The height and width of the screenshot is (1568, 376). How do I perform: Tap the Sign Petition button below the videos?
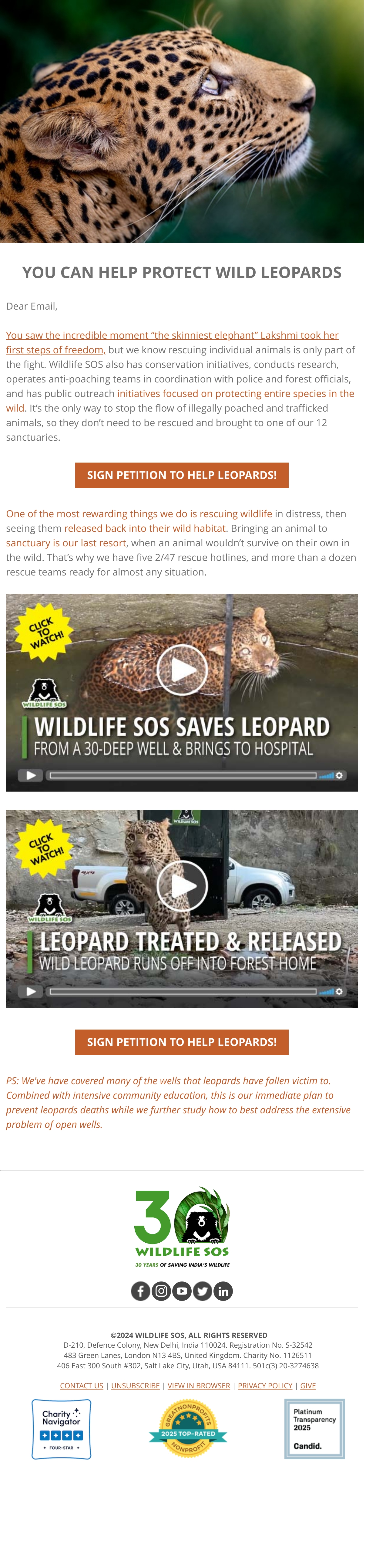tap(181, 1041)
